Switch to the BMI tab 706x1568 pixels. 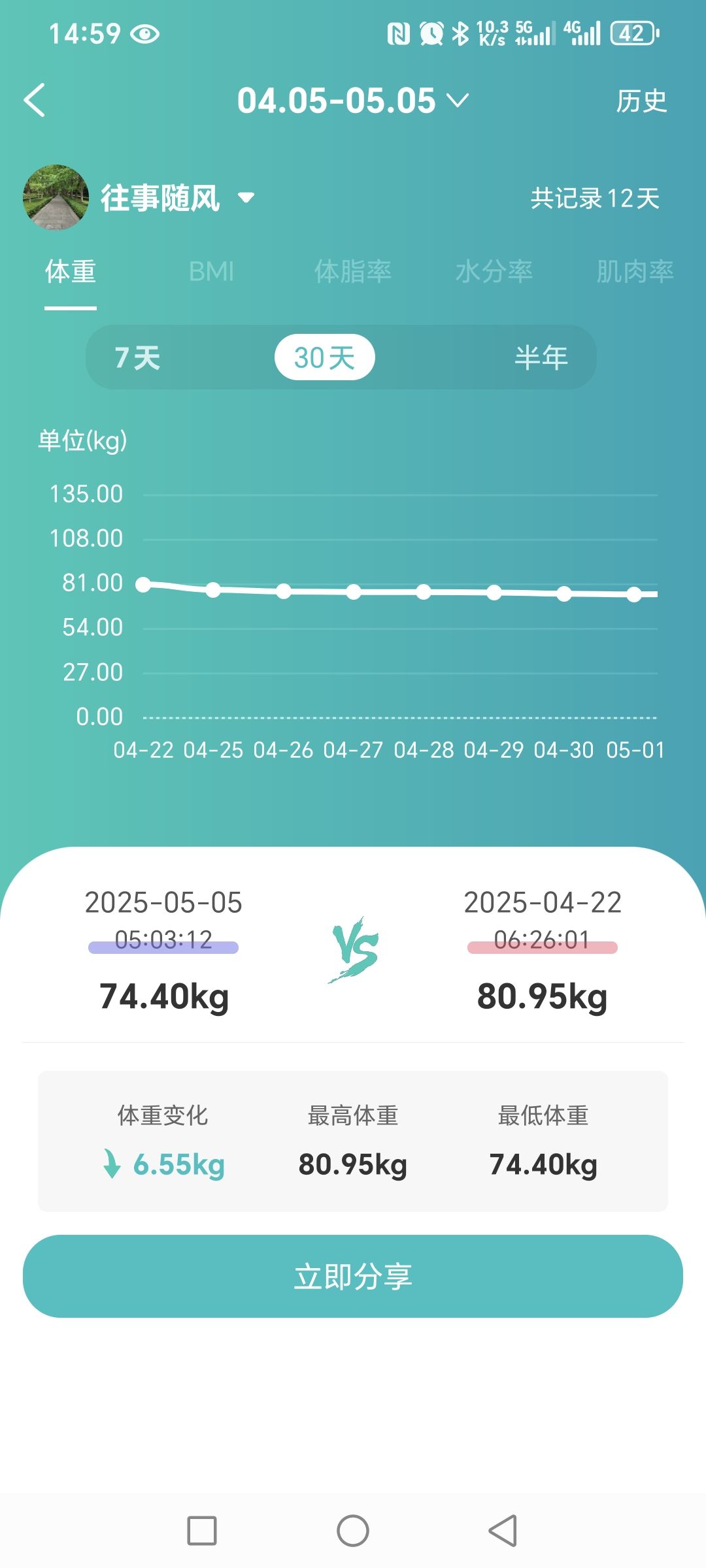pos(211,271)
